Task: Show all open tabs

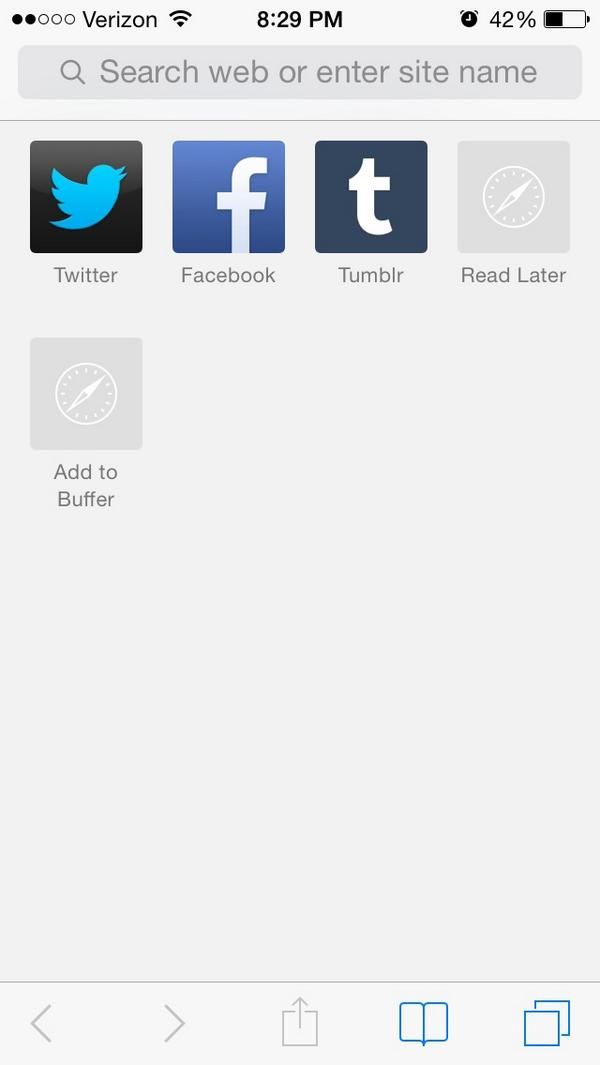Action: click(x=546, y=1023)
